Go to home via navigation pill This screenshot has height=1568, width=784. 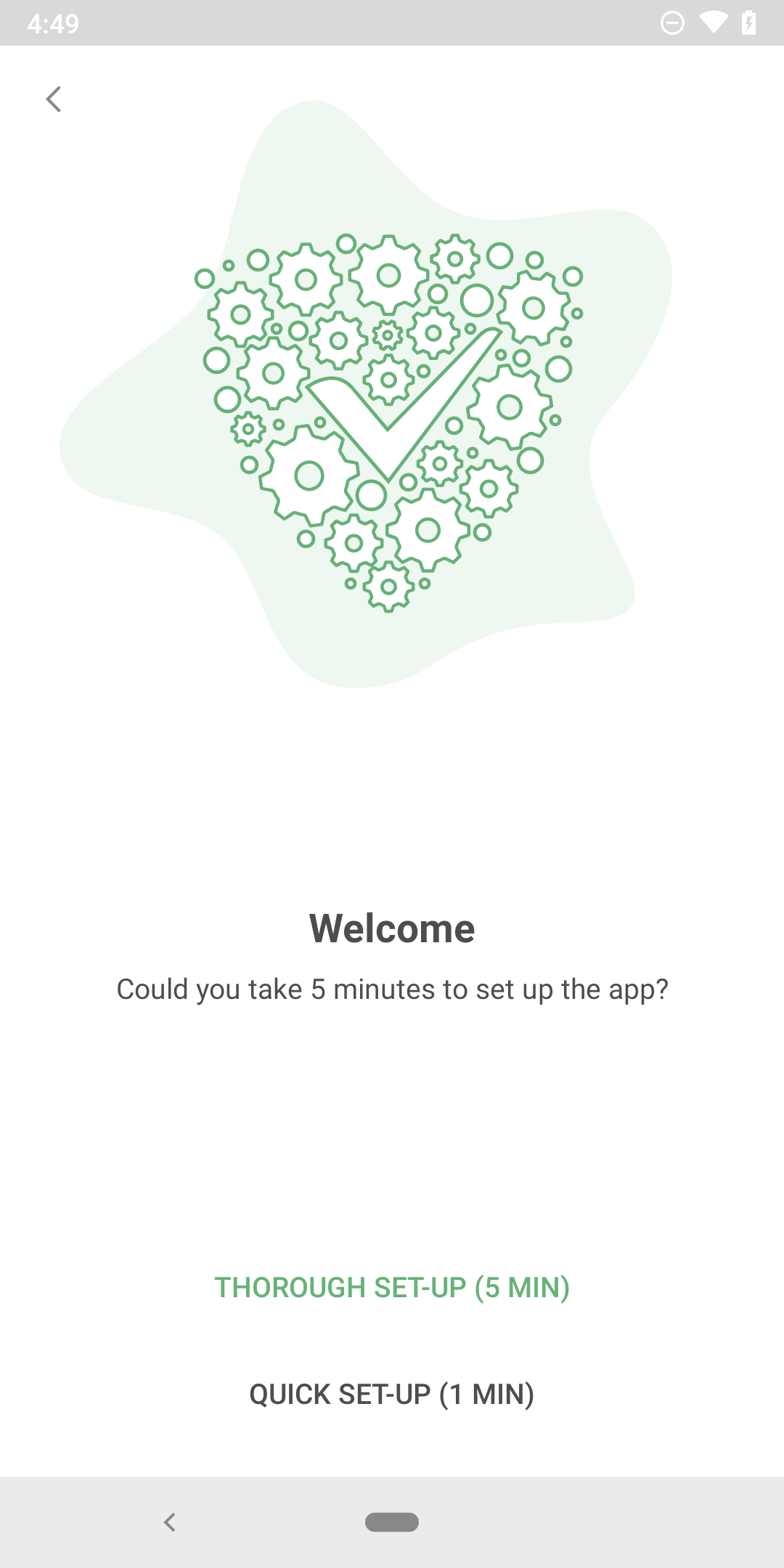[x=392, y=1522]
